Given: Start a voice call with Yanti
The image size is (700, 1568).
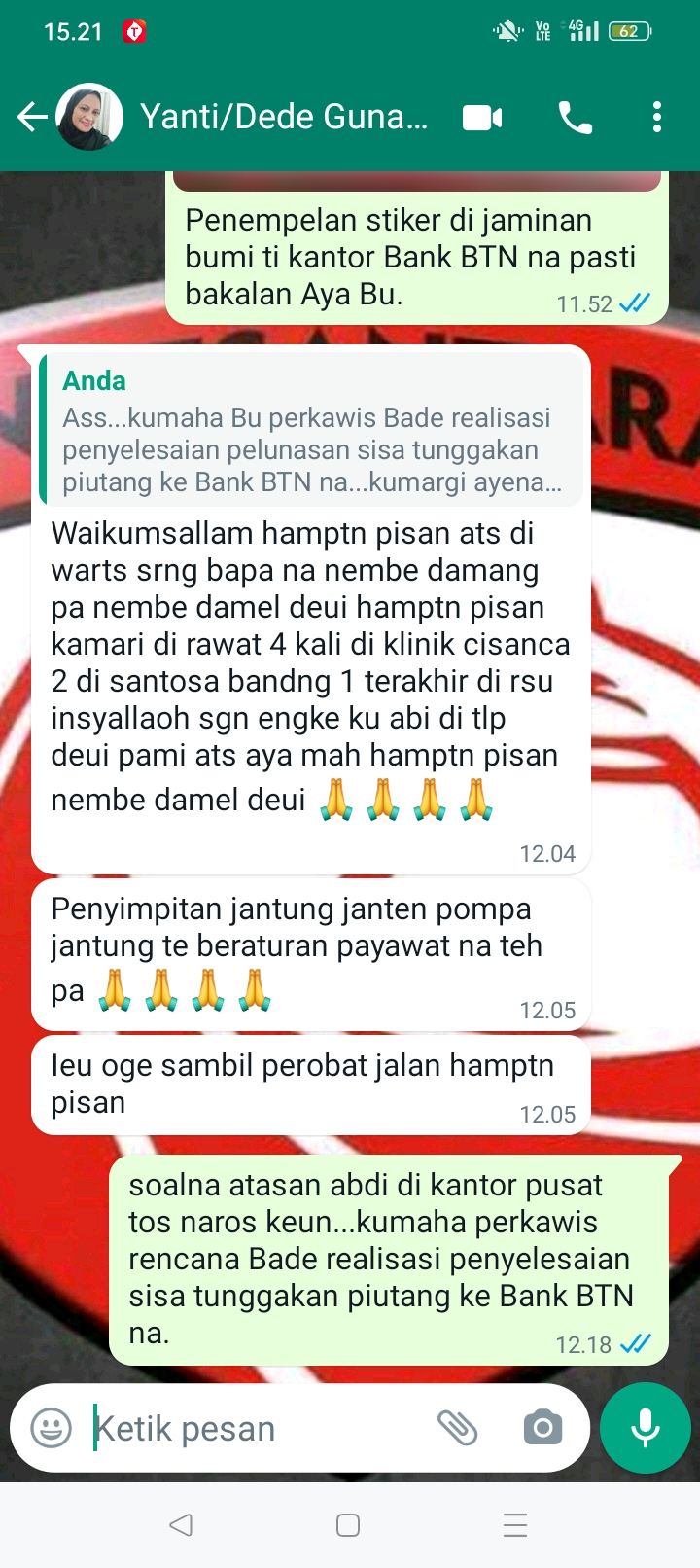Looking at the screenshot, I should 575,118.
